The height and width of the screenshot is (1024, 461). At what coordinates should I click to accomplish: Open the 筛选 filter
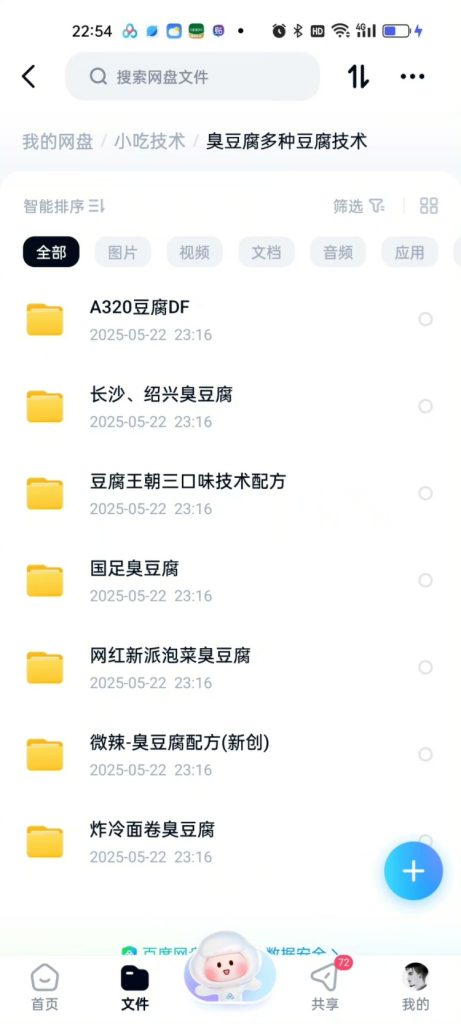pyautogui.click(x=359, y=206)
